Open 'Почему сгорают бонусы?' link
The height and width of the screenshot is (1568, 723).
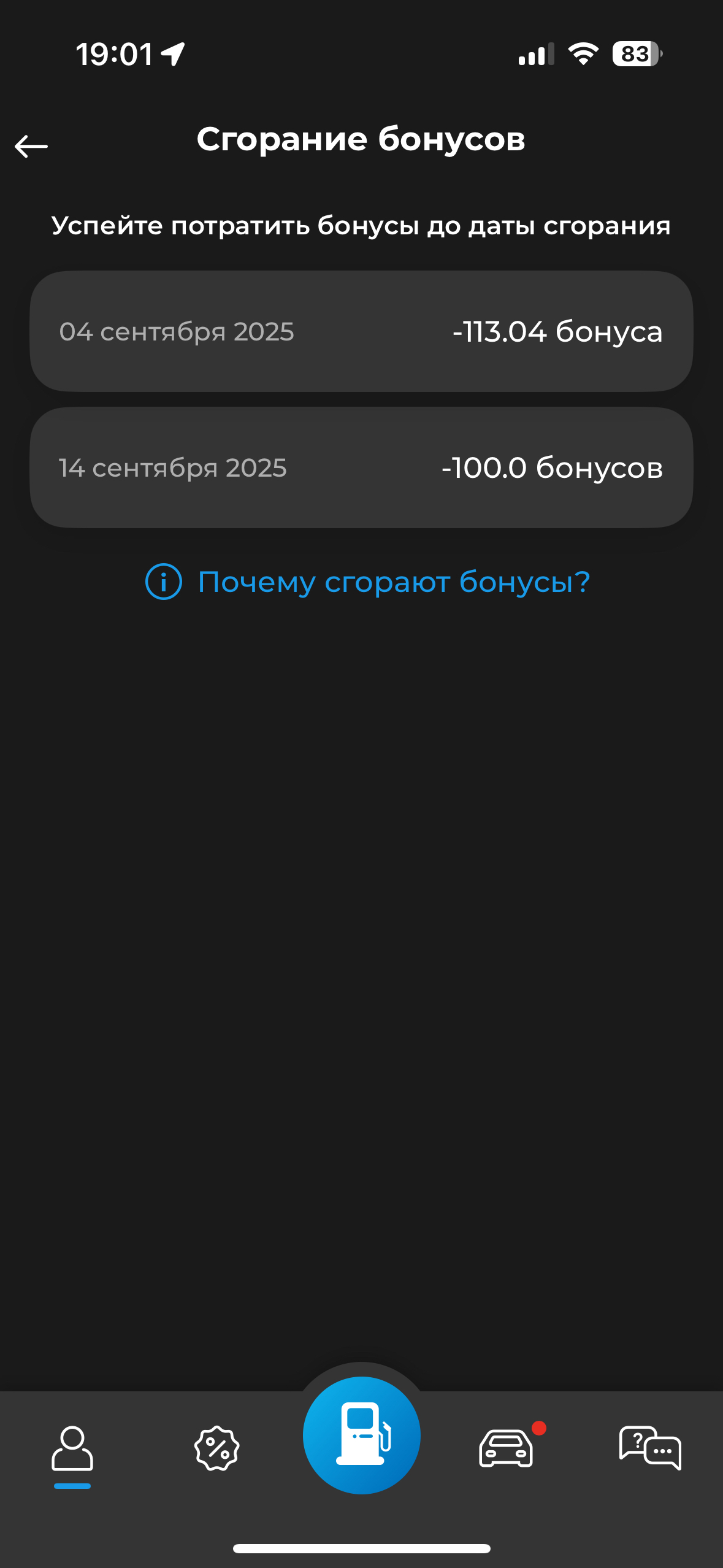click(368, 582)
